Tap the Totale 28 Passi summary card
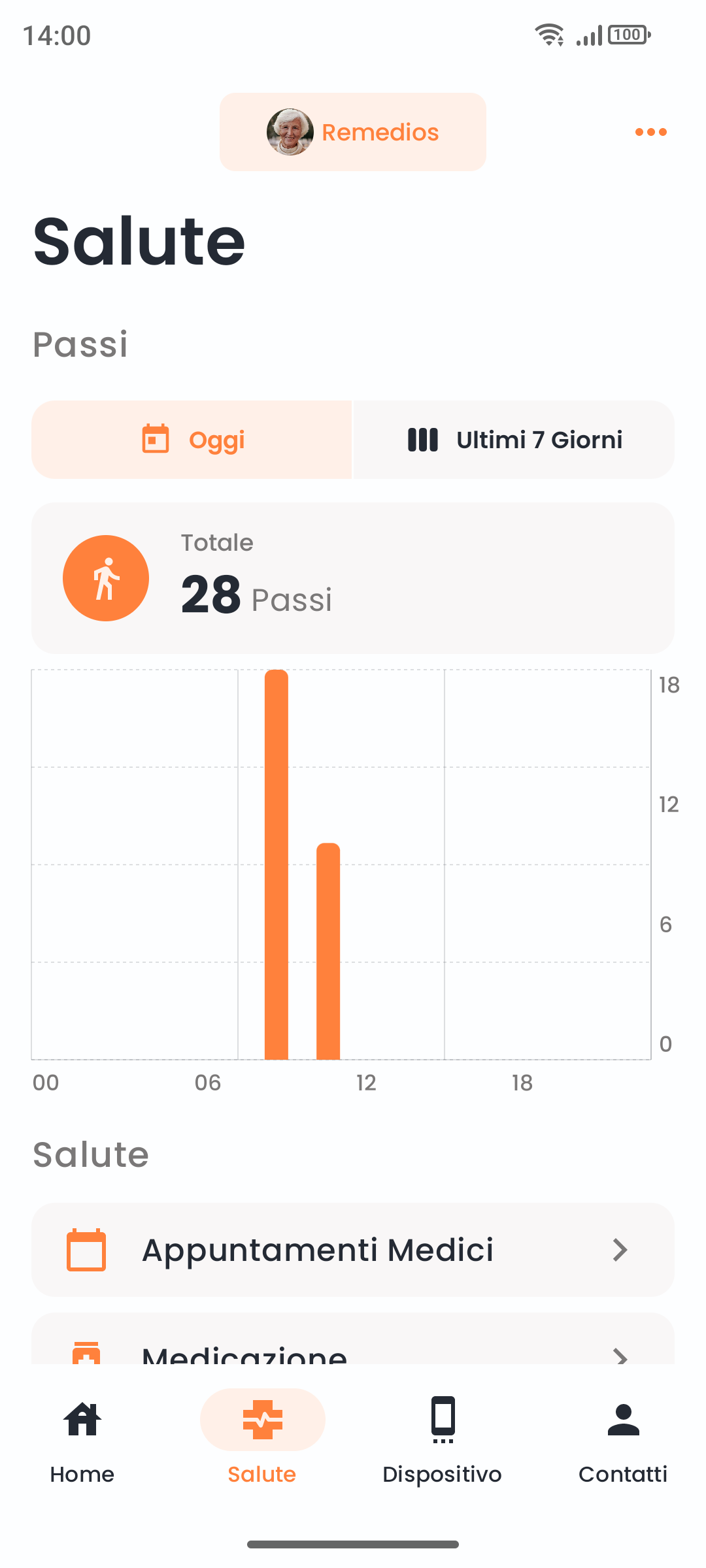 pos(353,578)
